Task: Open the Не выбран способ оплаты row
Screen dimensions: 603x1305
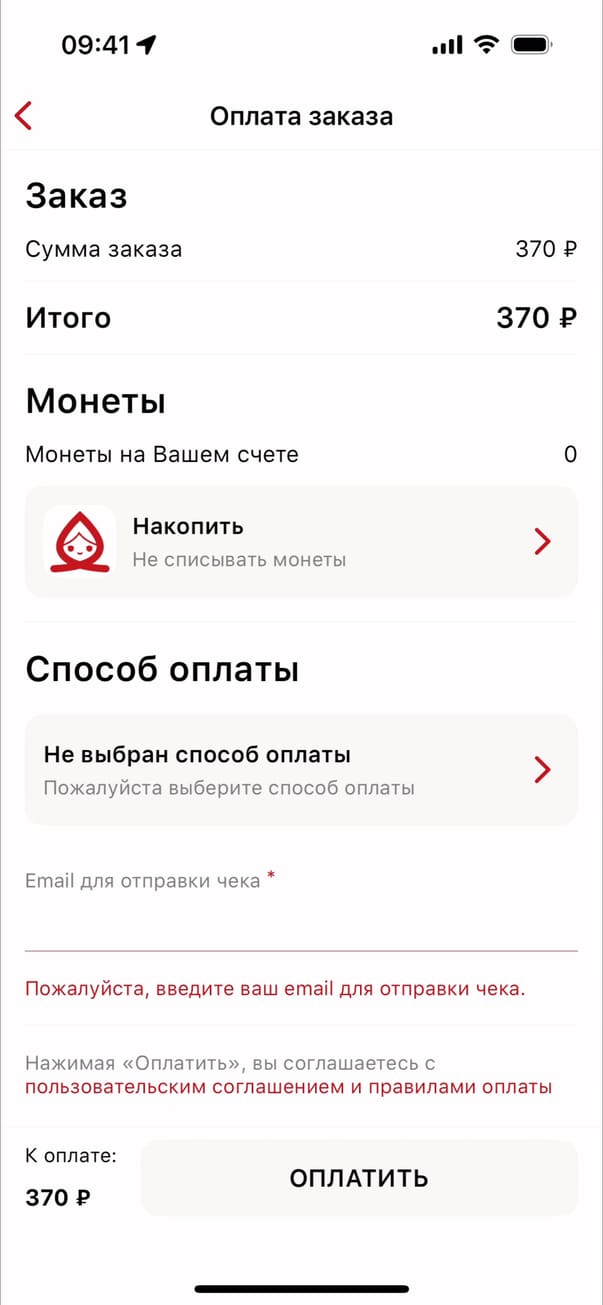Action: pos(300,769)
